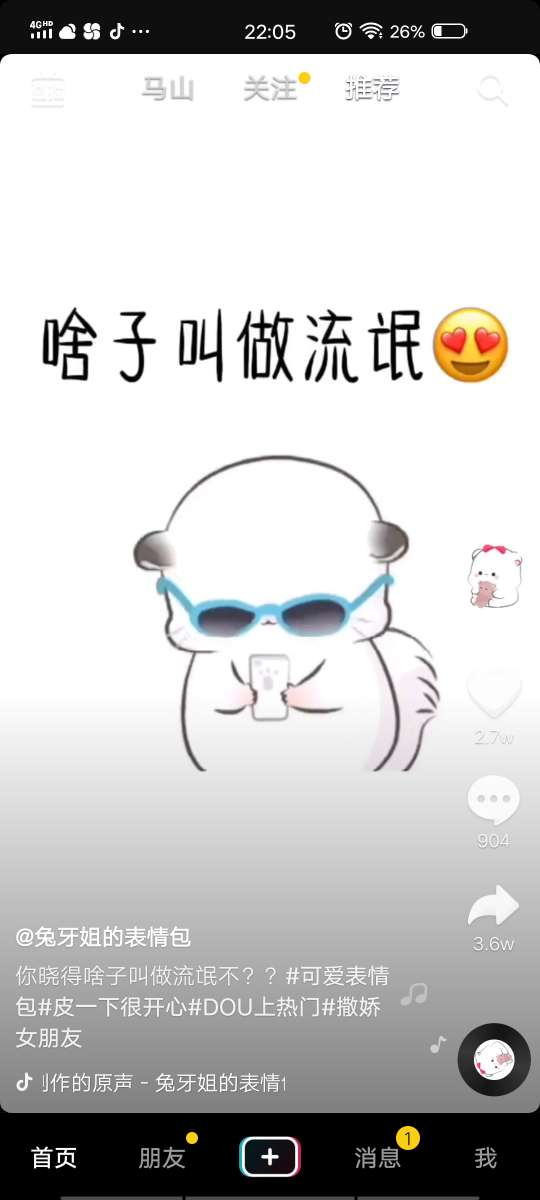This screenshot has height=1200, width=540.
Task: Create a new video with plus button
Action: [x=270, y=1157]
